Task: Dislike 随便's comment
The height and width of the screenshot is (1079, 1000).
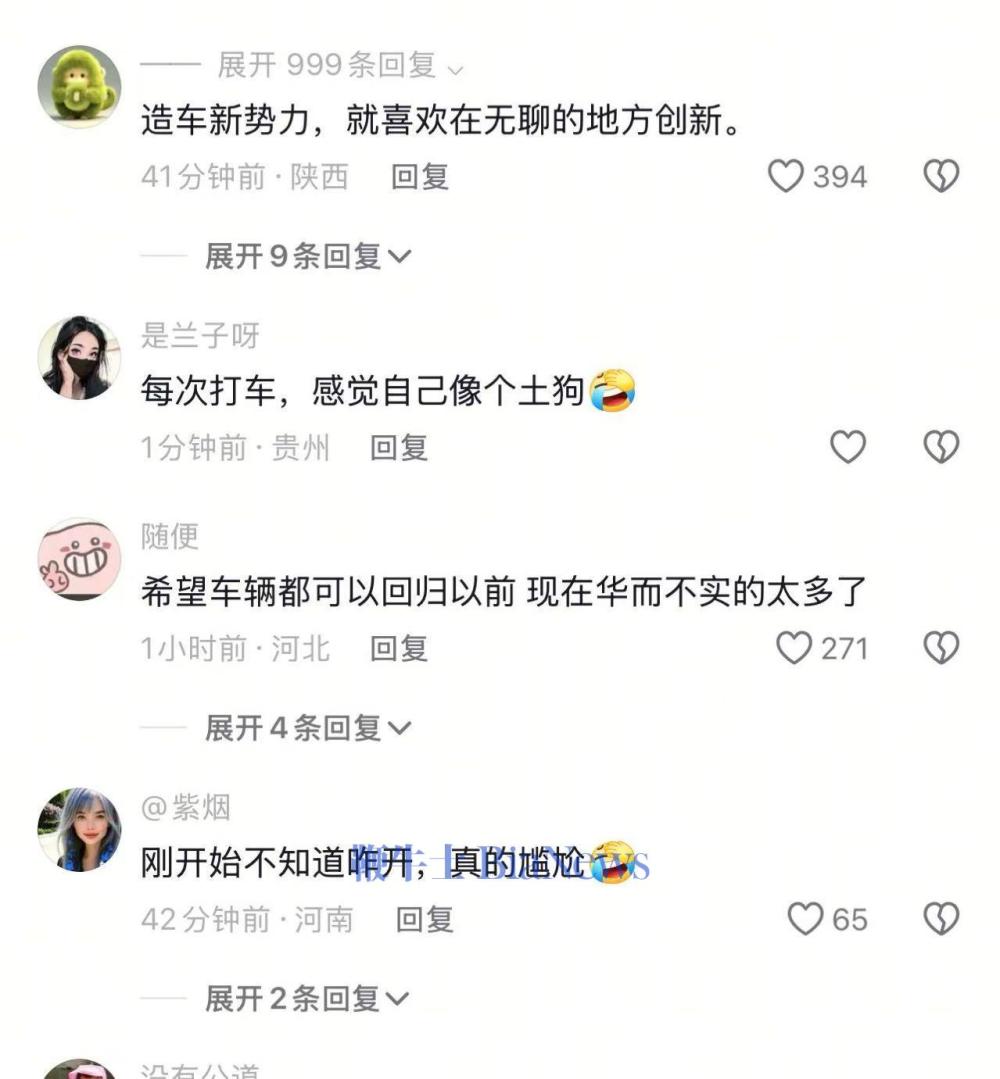Action: click(940, 648)
